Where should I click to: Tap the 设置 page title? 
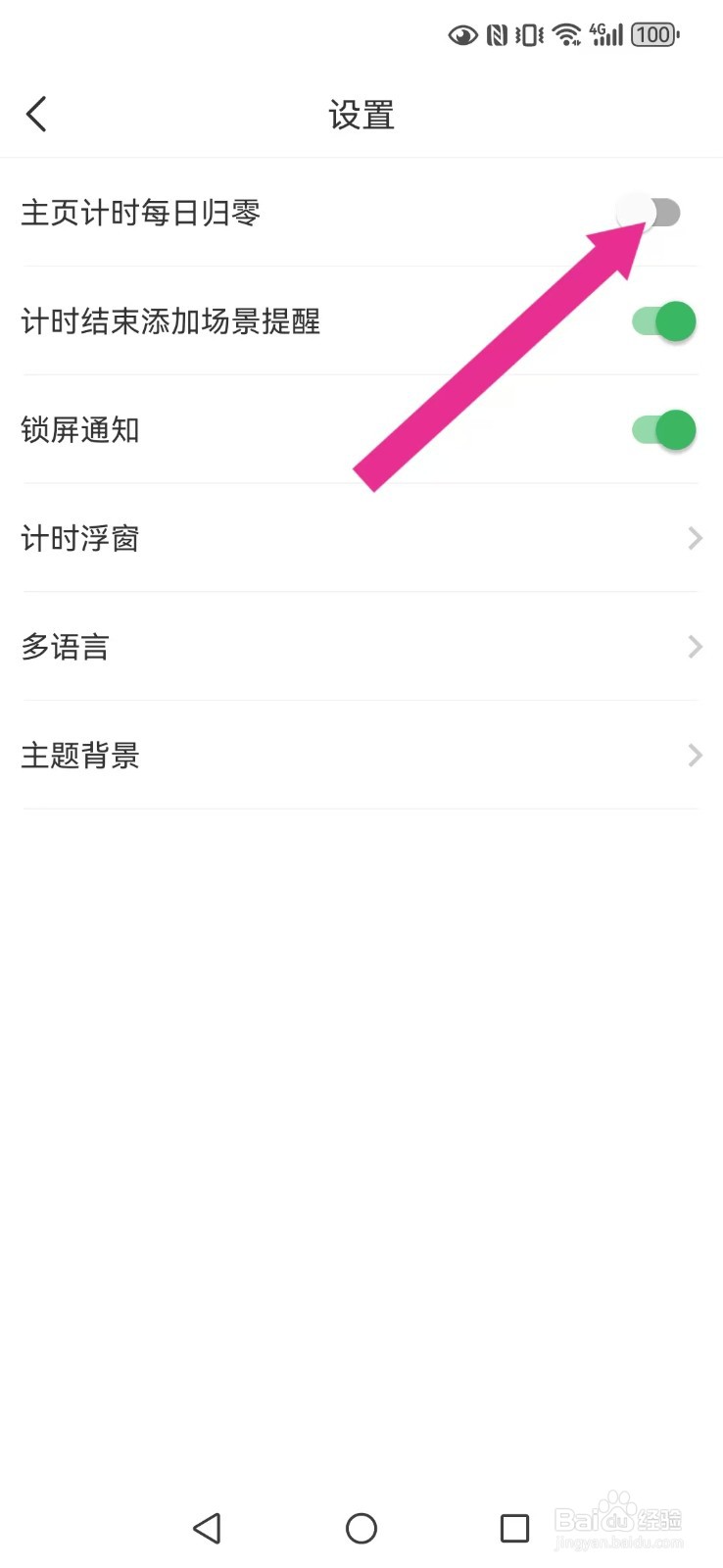coord(361,113)
